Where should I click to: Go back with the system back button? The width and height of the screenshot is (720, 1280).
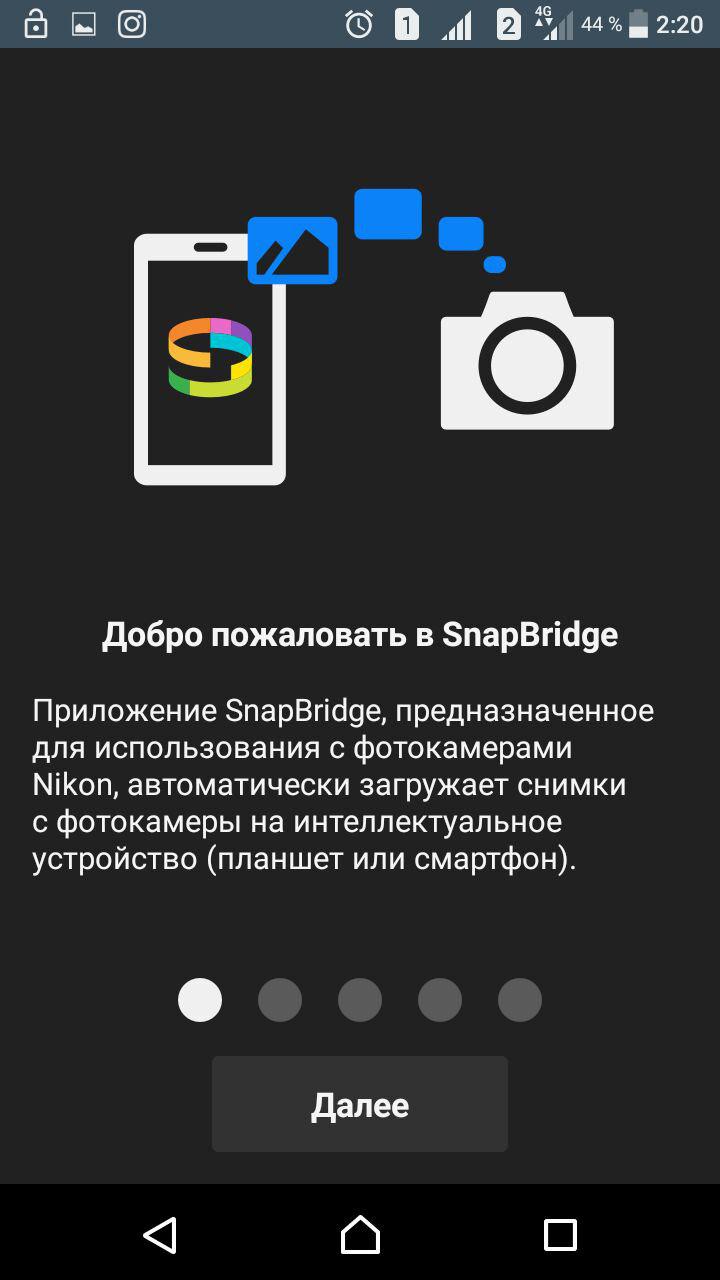click(x=160, y=1234)
